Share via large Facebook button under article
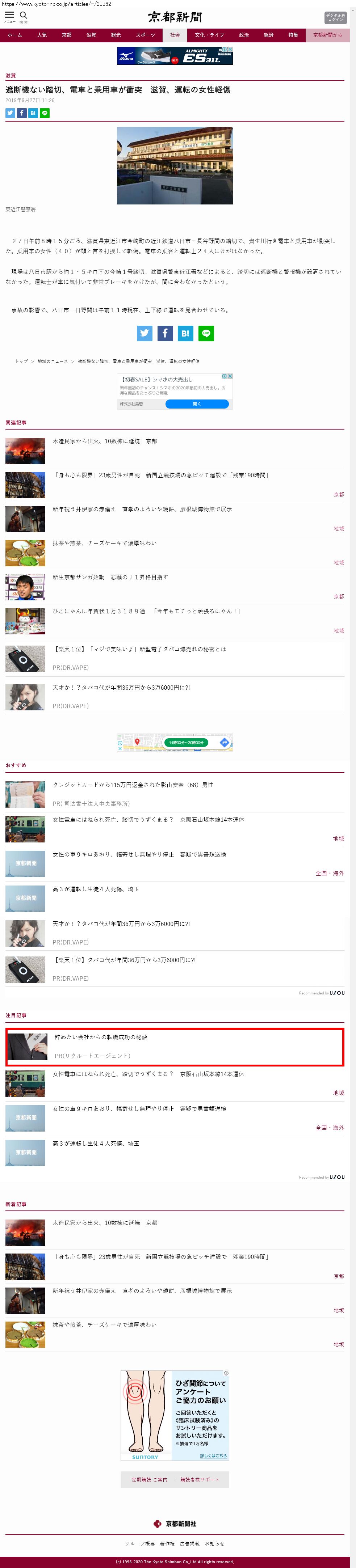 pos(164,333)
